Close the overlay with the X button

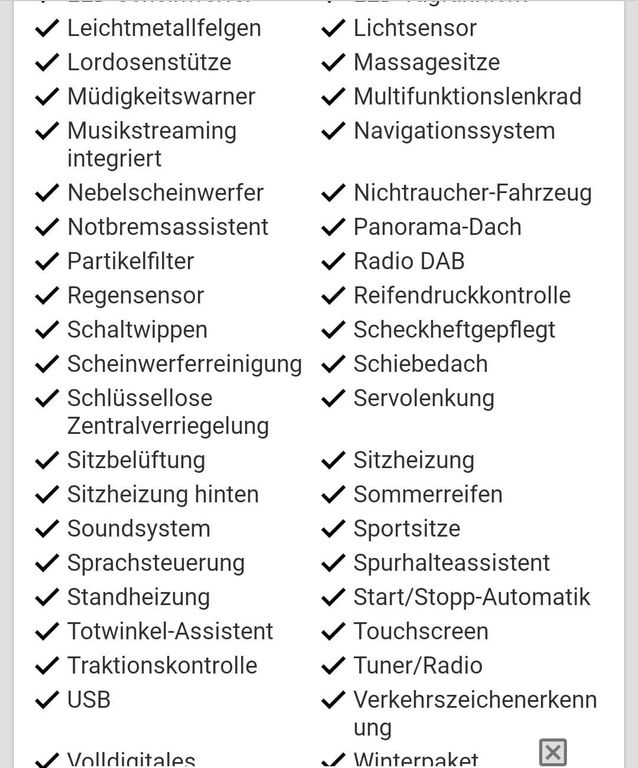[x=553, y=752]
